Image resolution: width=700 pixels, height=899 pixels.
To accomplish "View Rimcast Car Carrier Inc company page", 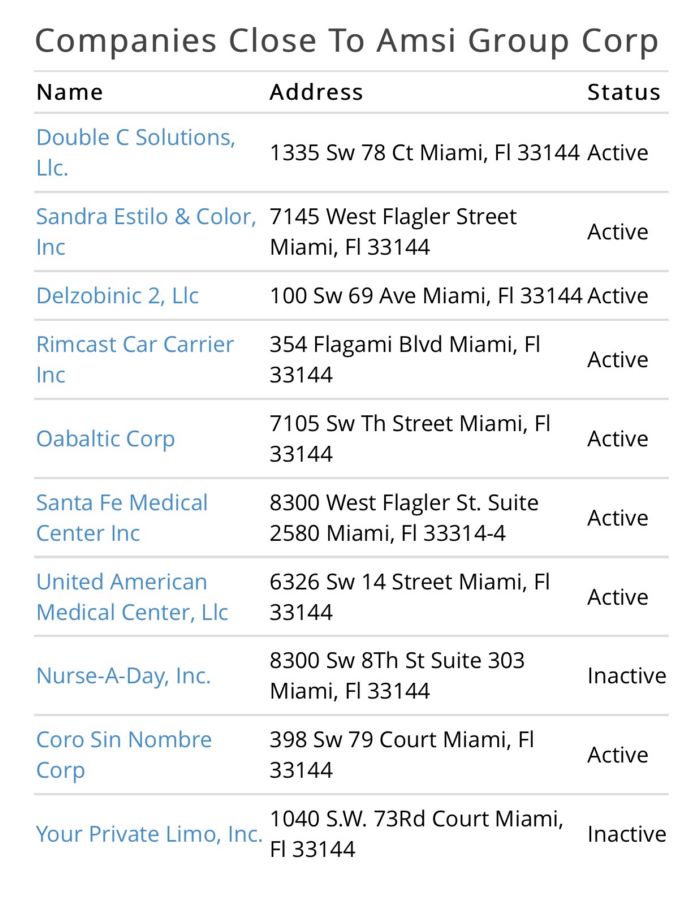I will (x=134, y=345).
